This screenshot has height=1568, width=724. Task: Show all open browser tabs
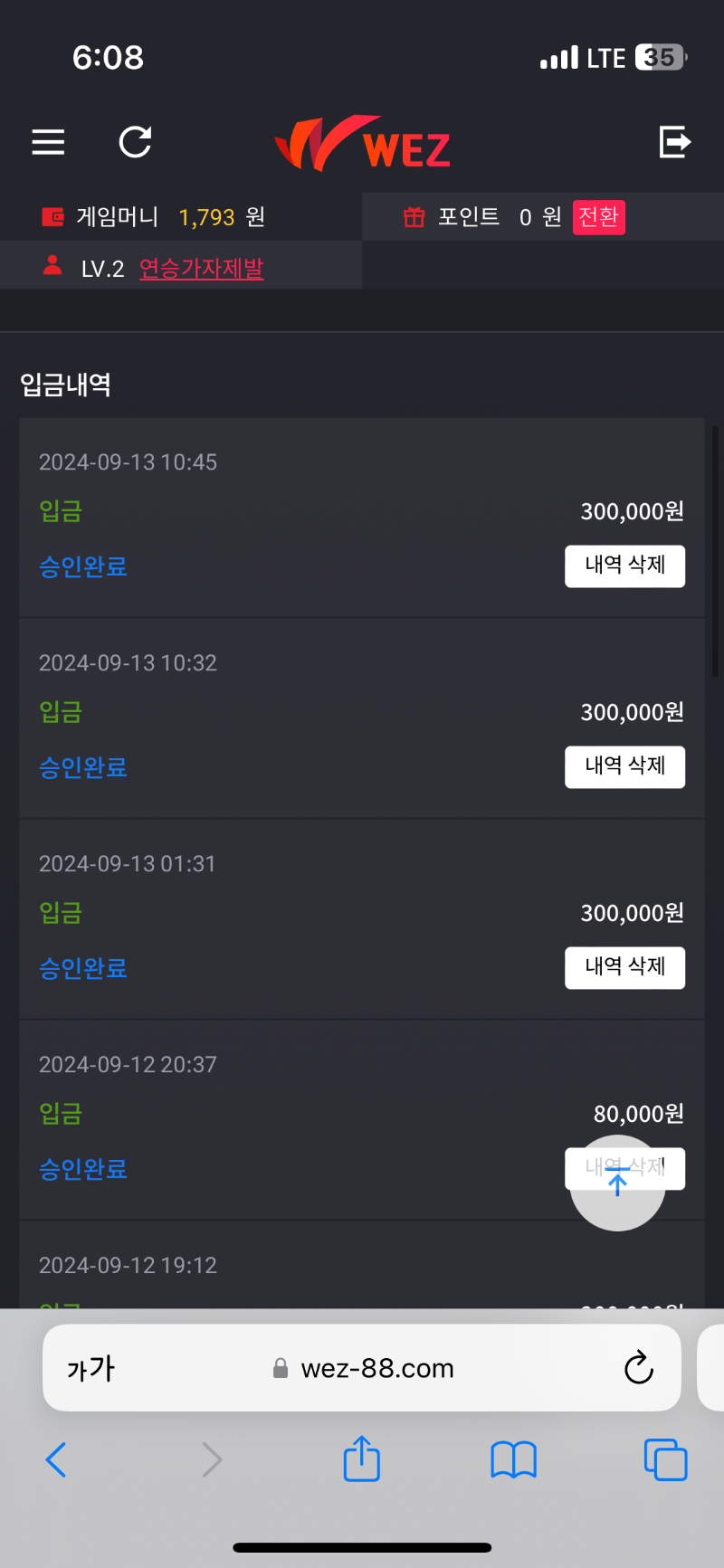coord(665,1459)
